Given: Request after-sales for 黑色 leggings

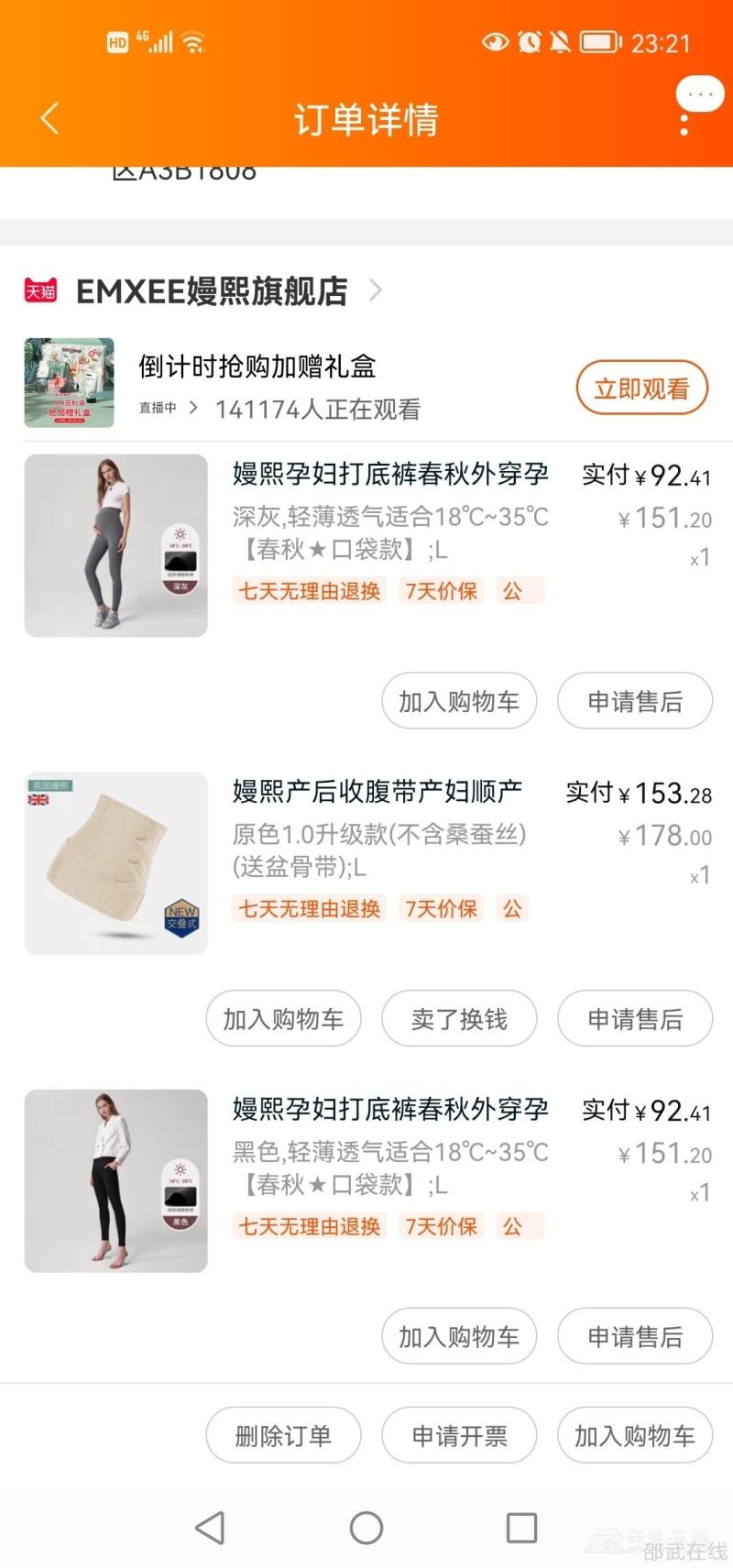Looking at the screenshot, I should coord(635,1337).
